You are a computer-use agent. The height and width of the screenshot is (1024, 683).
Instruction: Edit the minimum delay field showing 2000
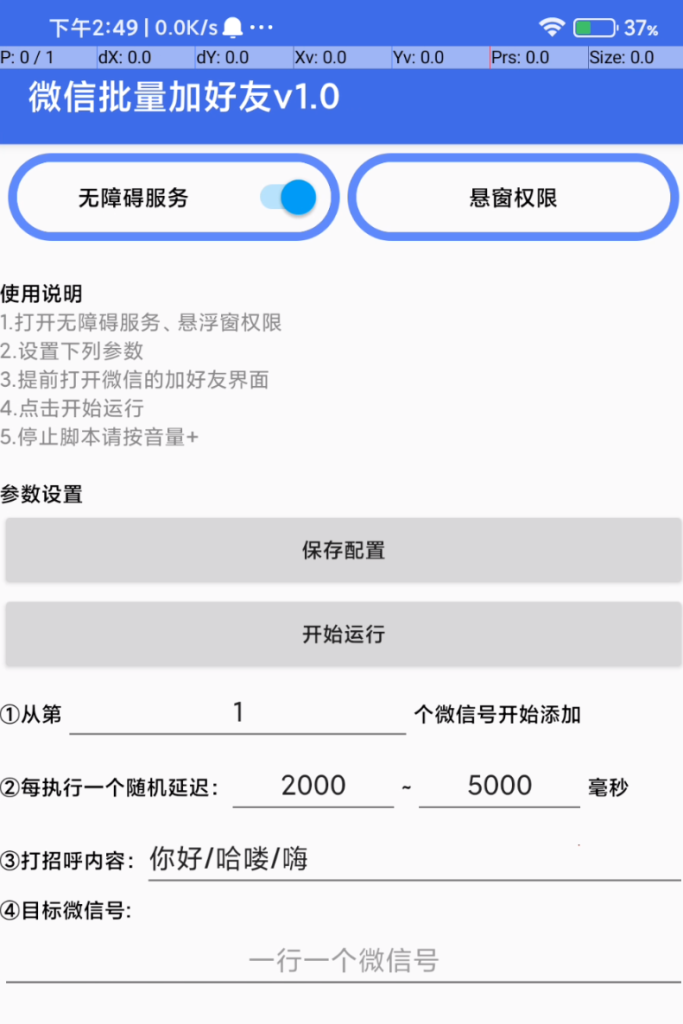tap(313, 786)
